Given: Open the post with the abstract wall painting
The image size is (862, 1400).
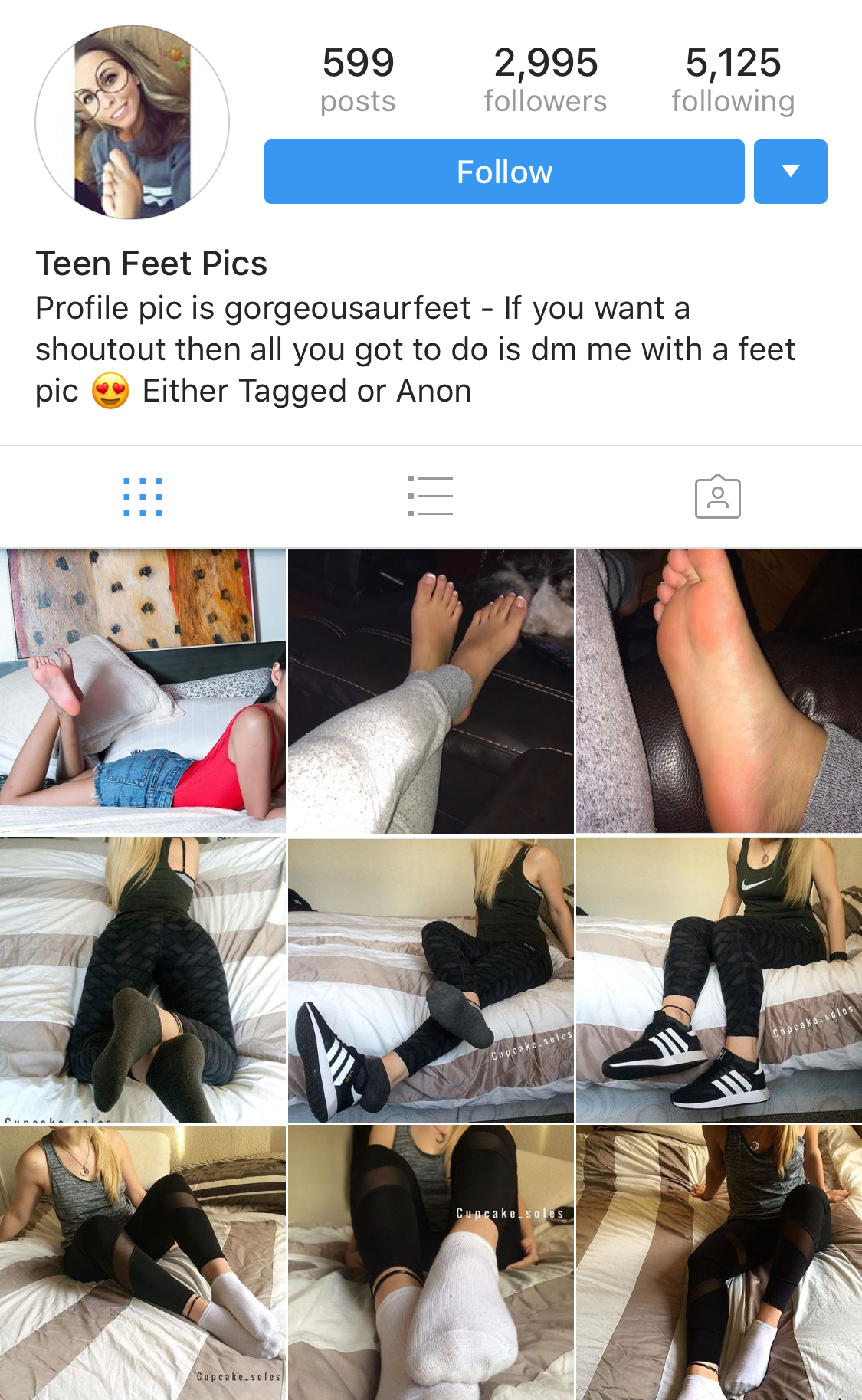Looking at the screenshot, I should [x=143, y=690].
